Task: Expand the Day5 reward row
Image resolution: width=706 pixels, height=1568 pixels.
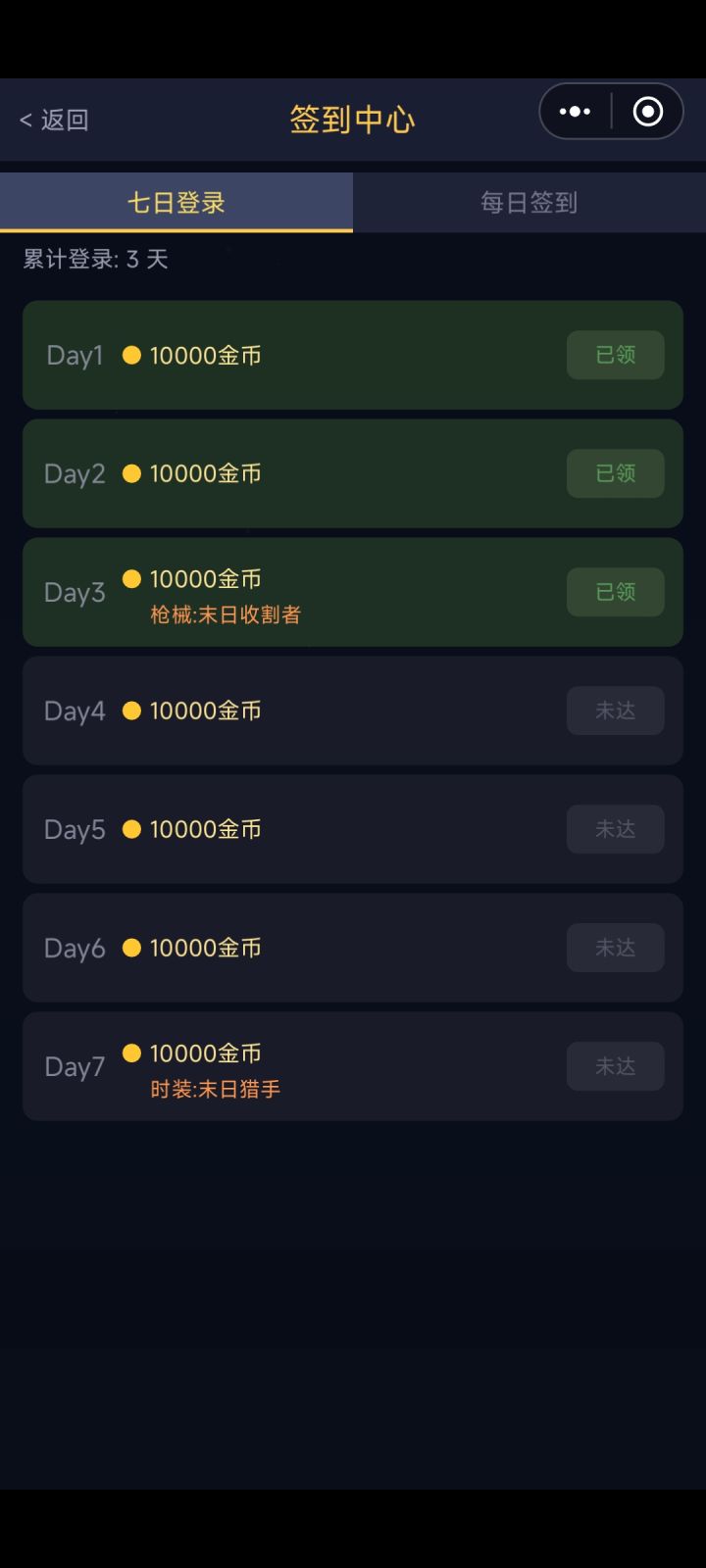Action: tap(353, 829)
